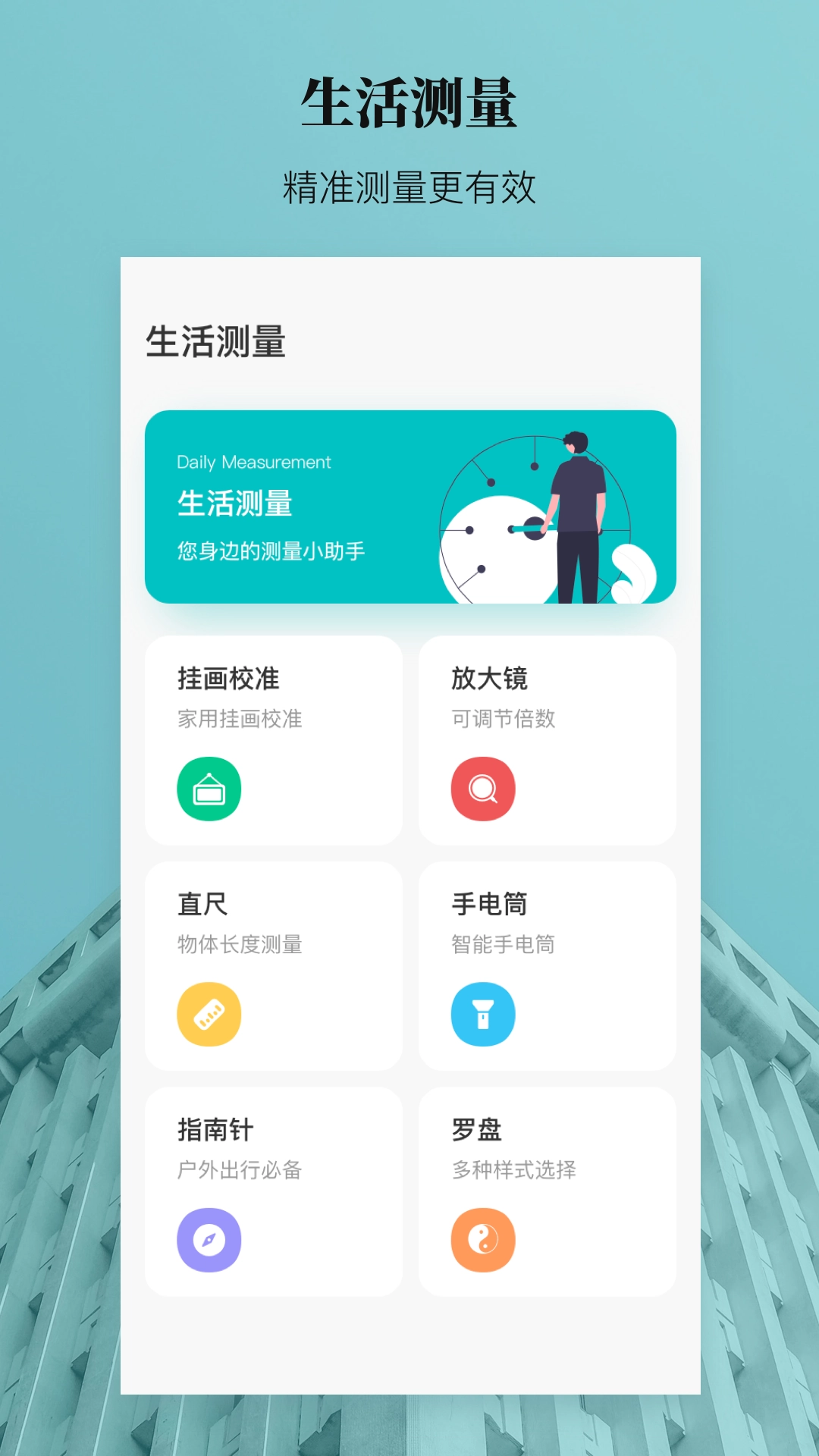This screenshot has width=819, height=1456.
Task: Click the hanging frame symbol on the green circle
Action: pos(209,789)
